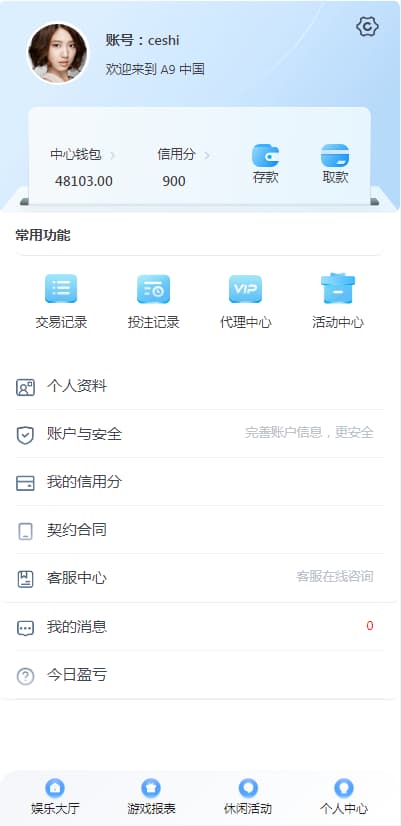Open the 我的信用分 row
401x826 pixels.
(200, 482)
